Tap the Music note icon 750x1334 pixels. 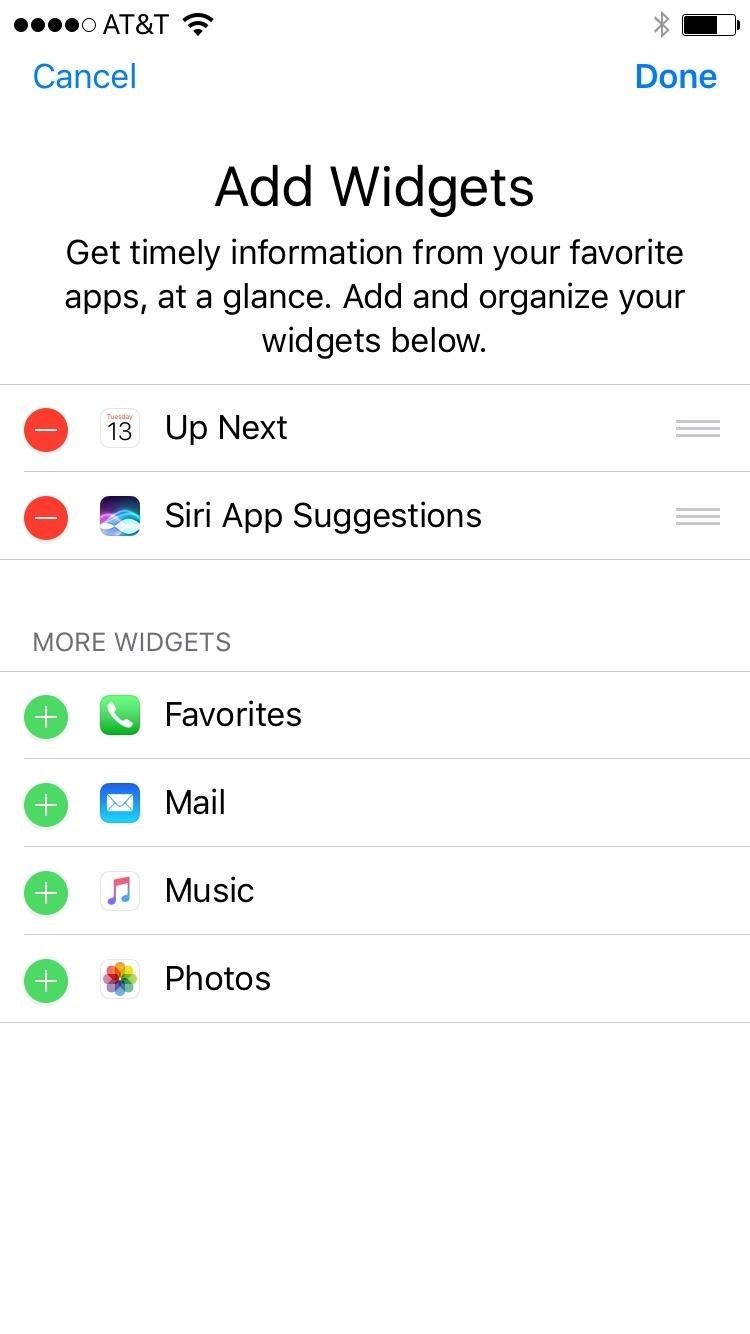pos(120,890)
